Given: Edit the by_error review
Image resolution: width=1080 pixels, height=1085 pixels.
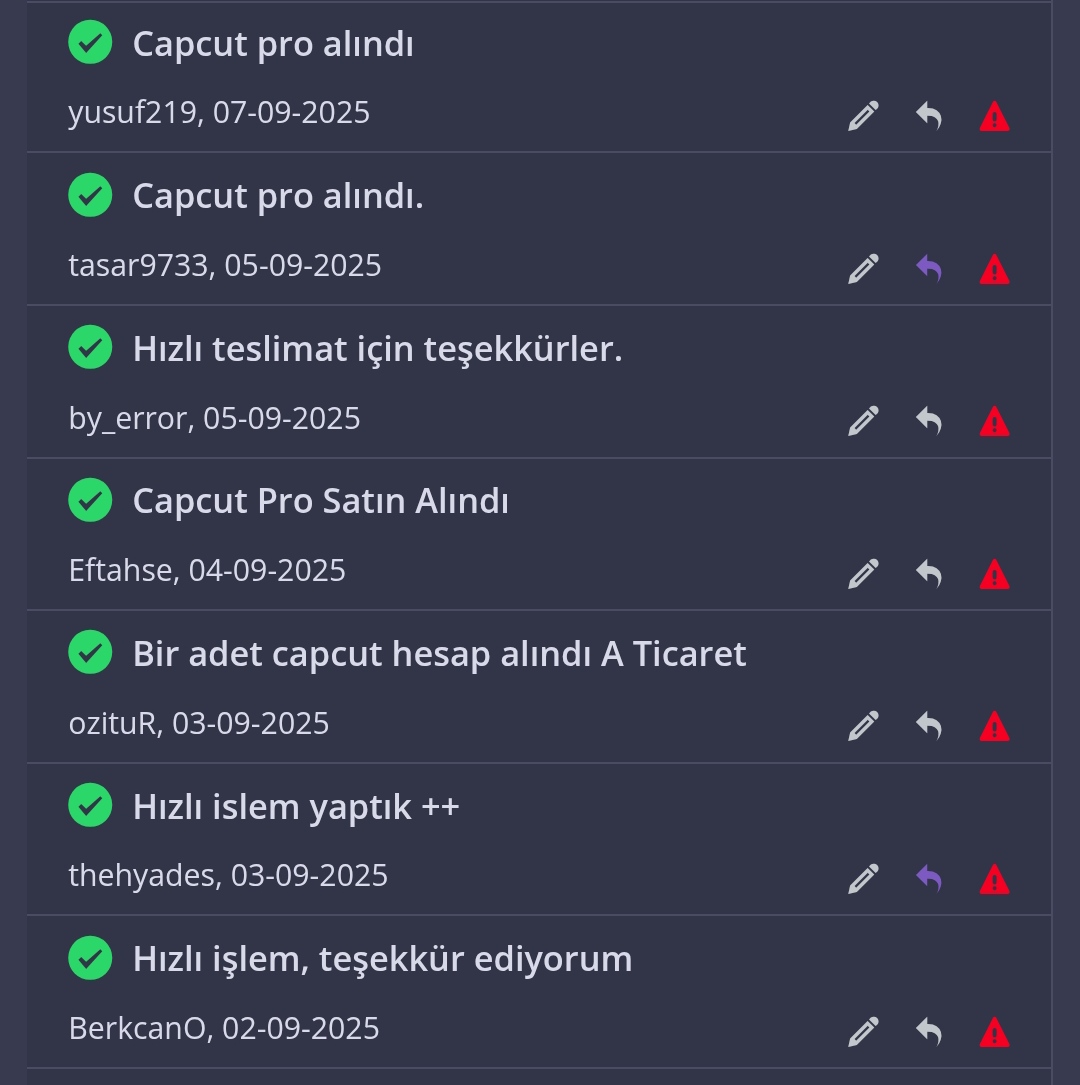Looking at the screenshot, I should point(863,421).
